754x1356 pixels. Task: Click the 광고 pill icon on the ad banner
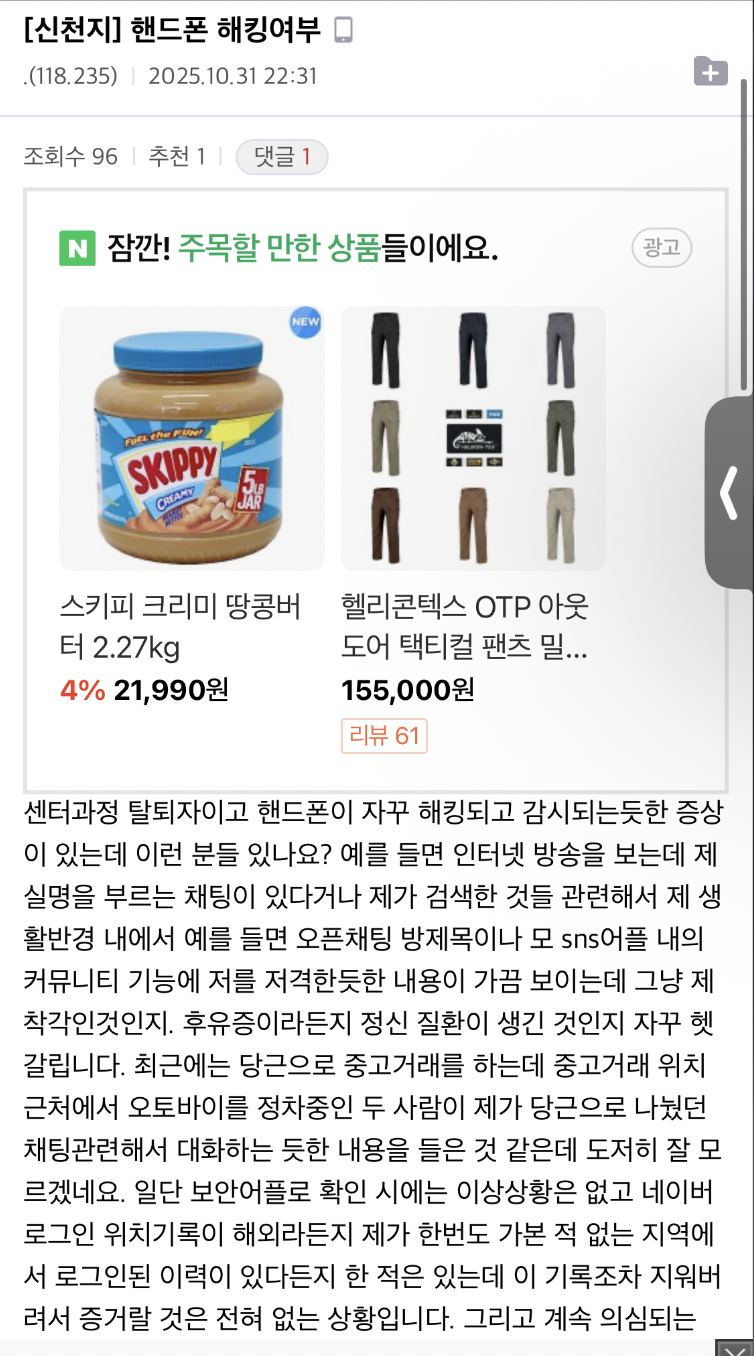click(662, 248)
